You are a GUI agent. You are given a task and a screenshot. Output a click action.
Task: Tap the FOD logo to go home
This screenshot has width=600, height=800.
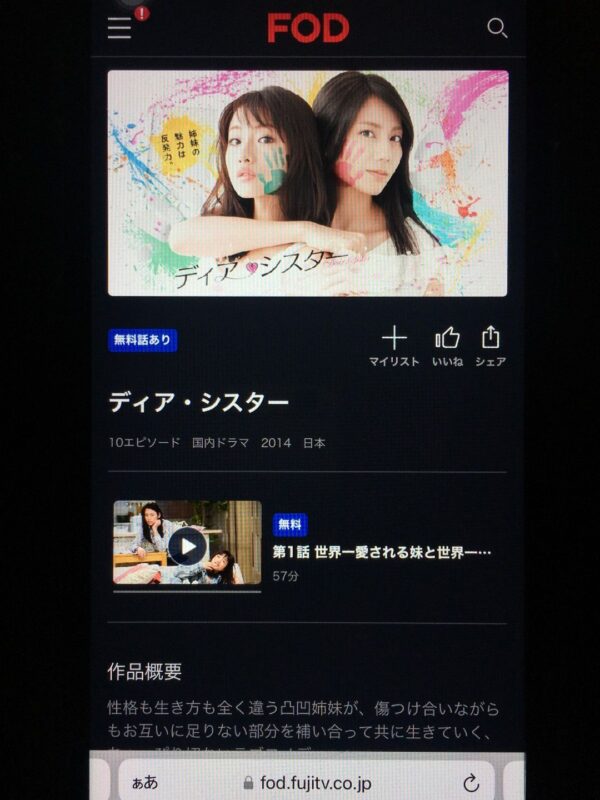pyautogui.click(x=308, y=28)
